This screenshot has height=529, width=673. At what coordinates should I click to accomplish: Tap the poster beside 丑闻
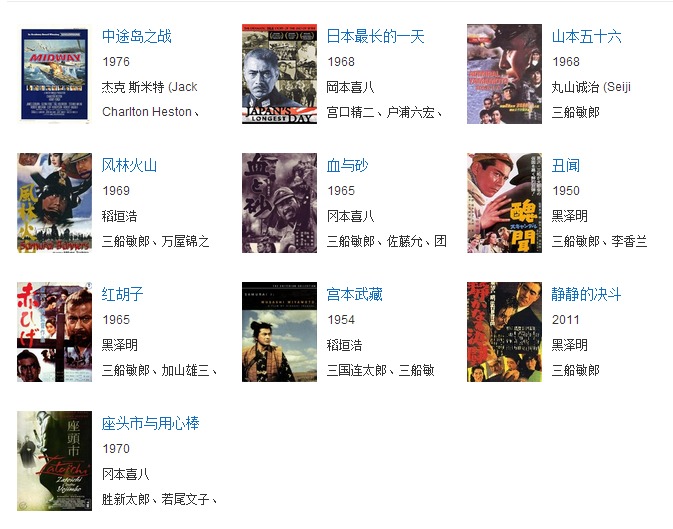pos(504,203)
